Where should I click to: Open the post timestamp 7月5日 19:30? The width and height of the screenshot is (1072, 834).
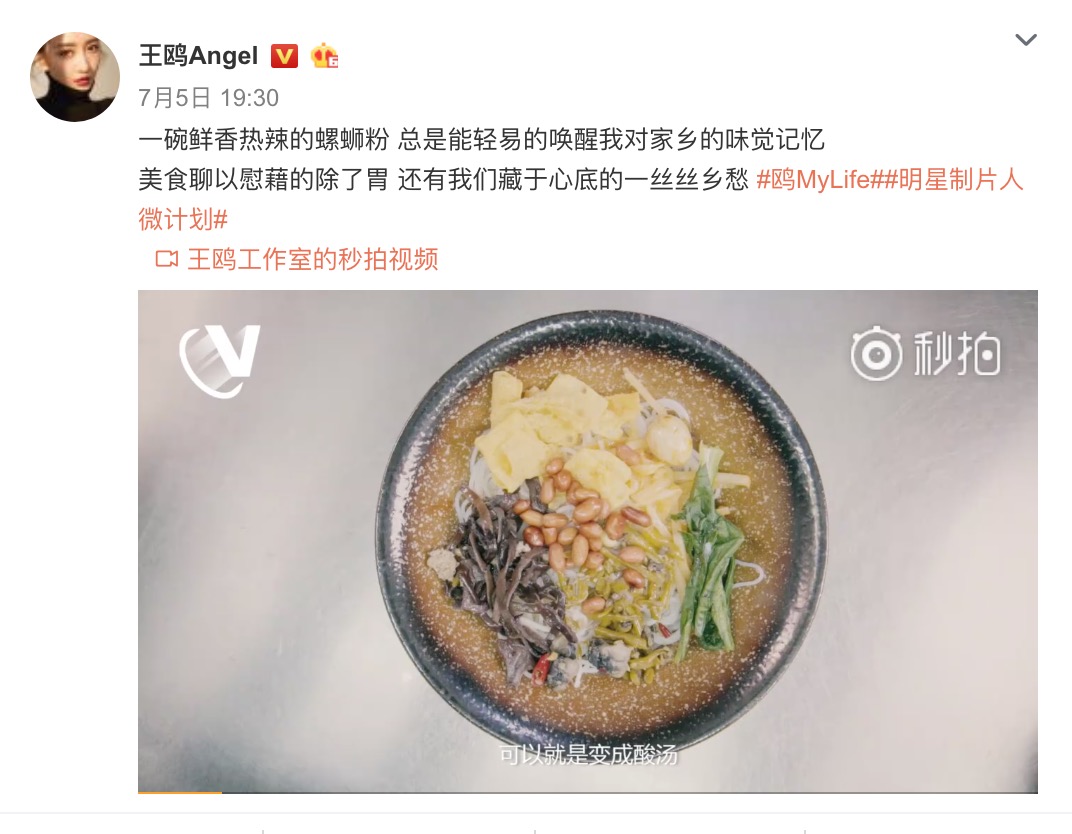coord(208,98)
